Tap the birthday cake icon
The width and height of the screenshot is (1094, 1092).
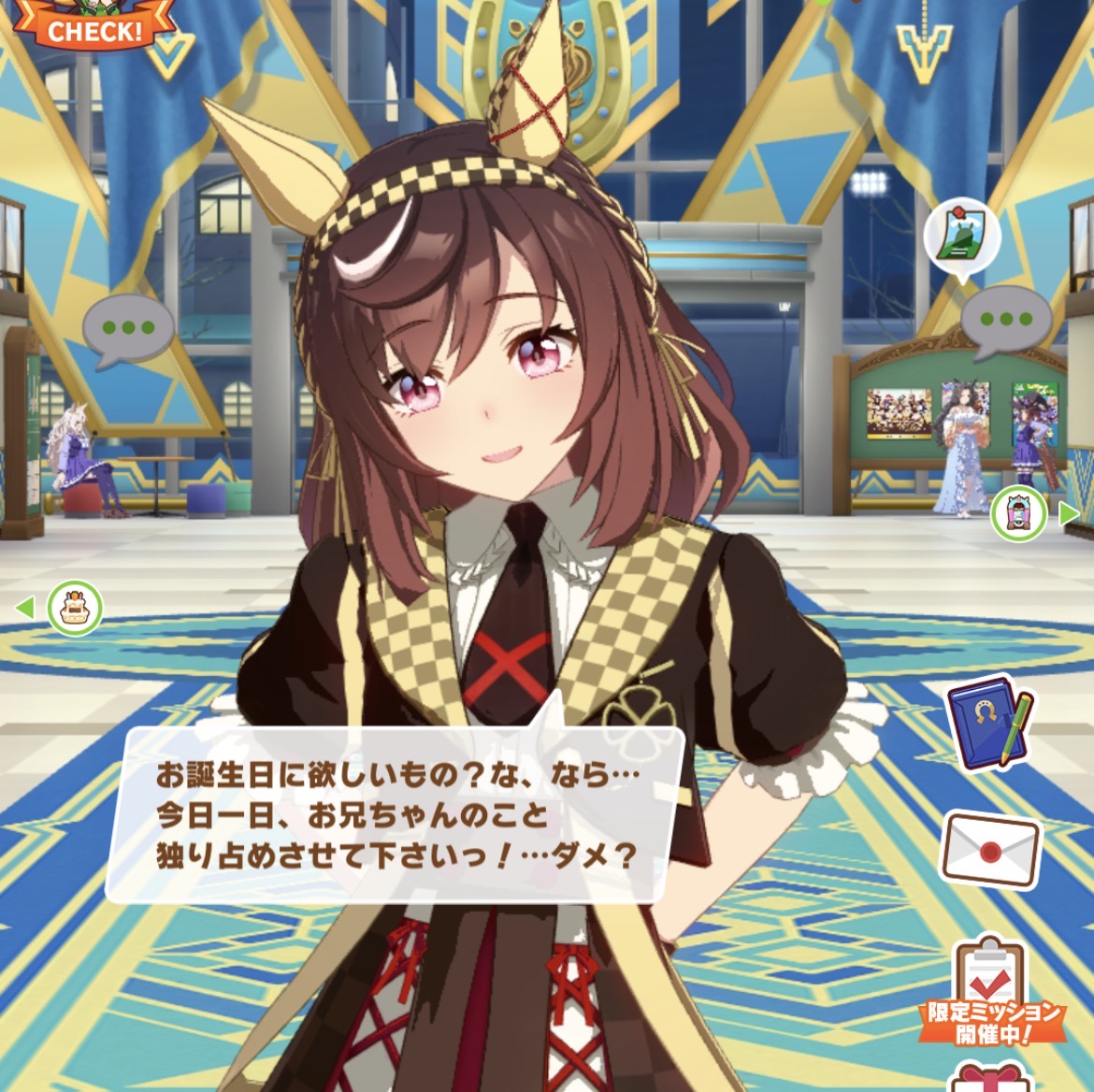(x=74, y=610)
